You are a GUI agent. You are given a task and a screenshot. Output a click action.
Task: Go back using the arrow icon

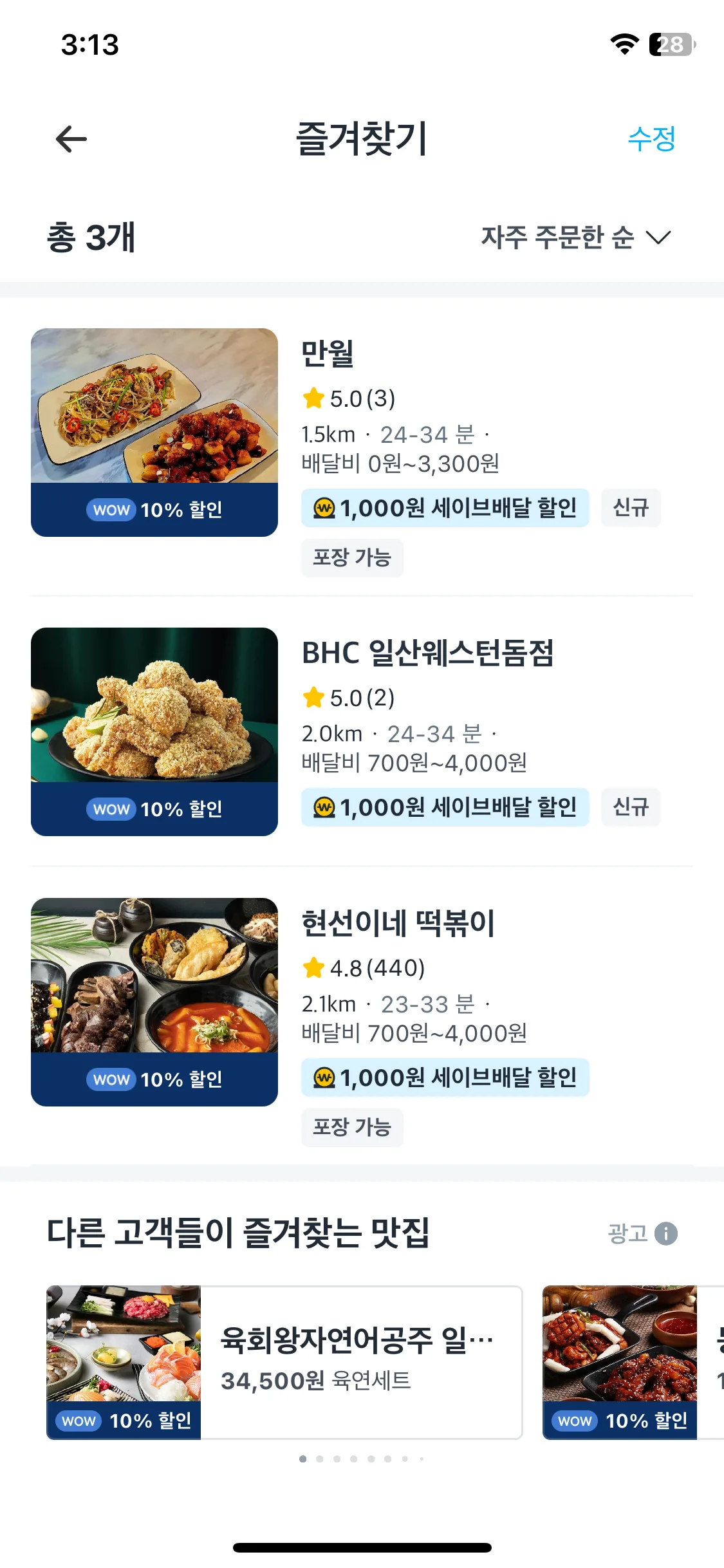click(x=71, y=139)
